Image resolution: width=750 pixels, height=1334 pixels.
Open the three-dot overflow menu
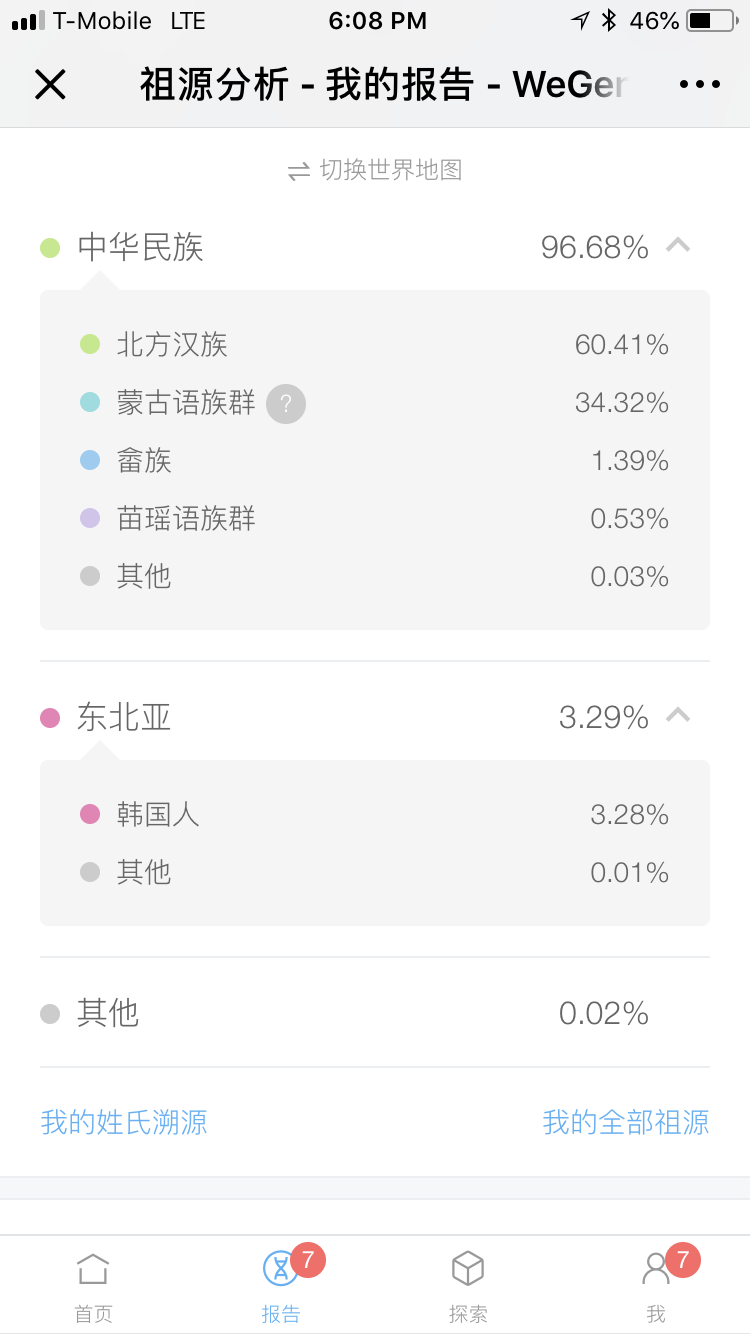tap(700, 85)
